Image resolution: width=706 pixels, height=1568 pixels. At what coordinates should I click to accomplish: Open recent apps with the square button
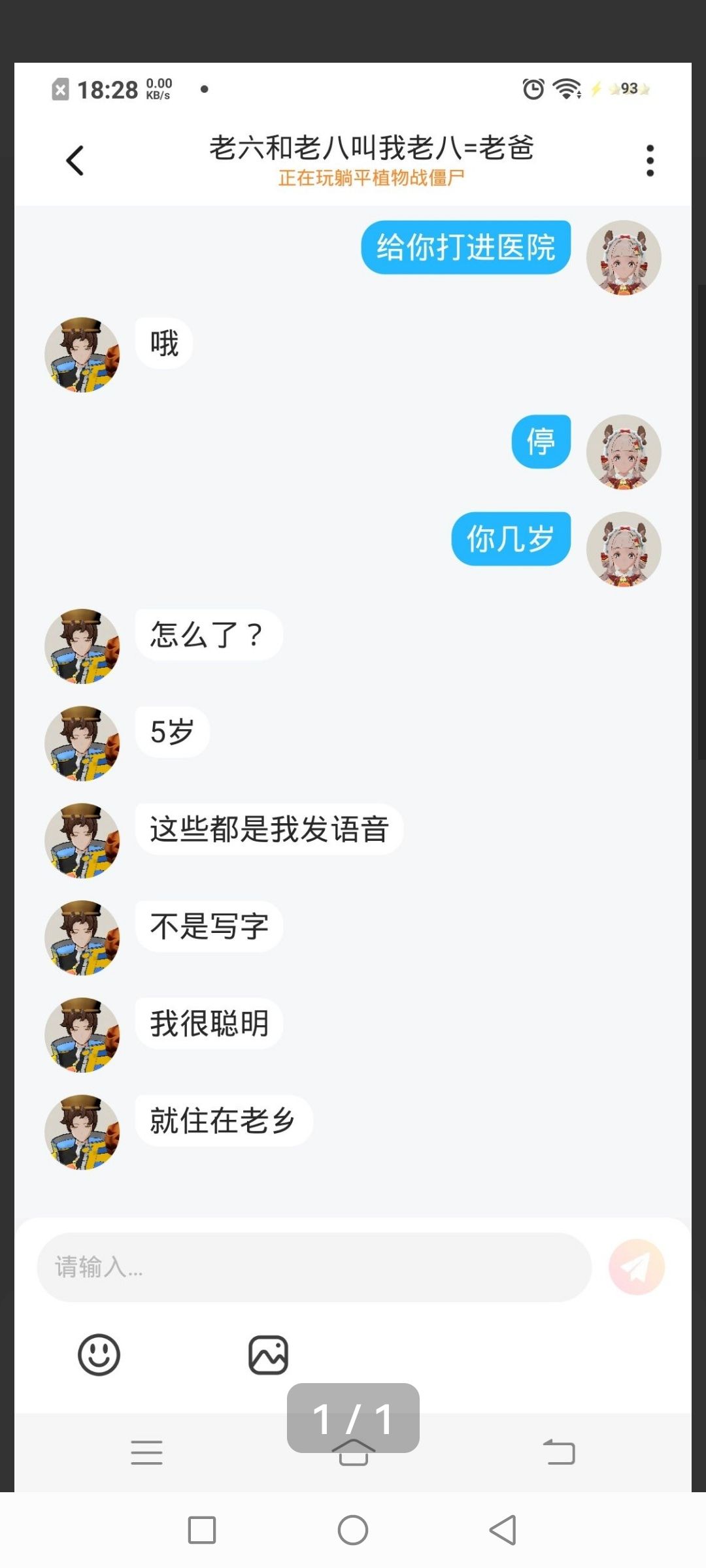(202, 1529)
